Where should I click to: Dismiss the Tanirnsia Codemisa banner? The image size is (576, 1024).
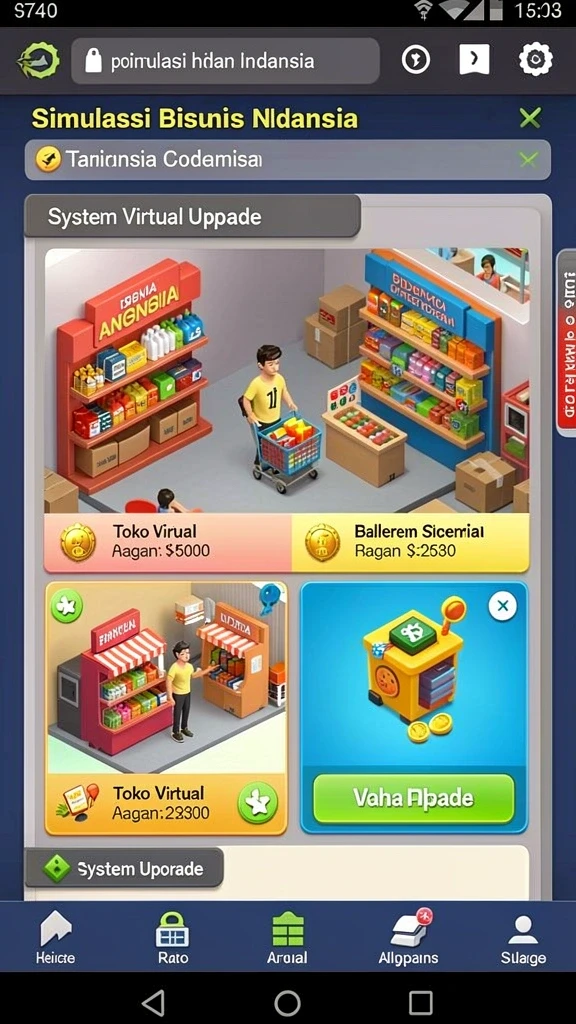pyautogui.click(x=528, y=159)
